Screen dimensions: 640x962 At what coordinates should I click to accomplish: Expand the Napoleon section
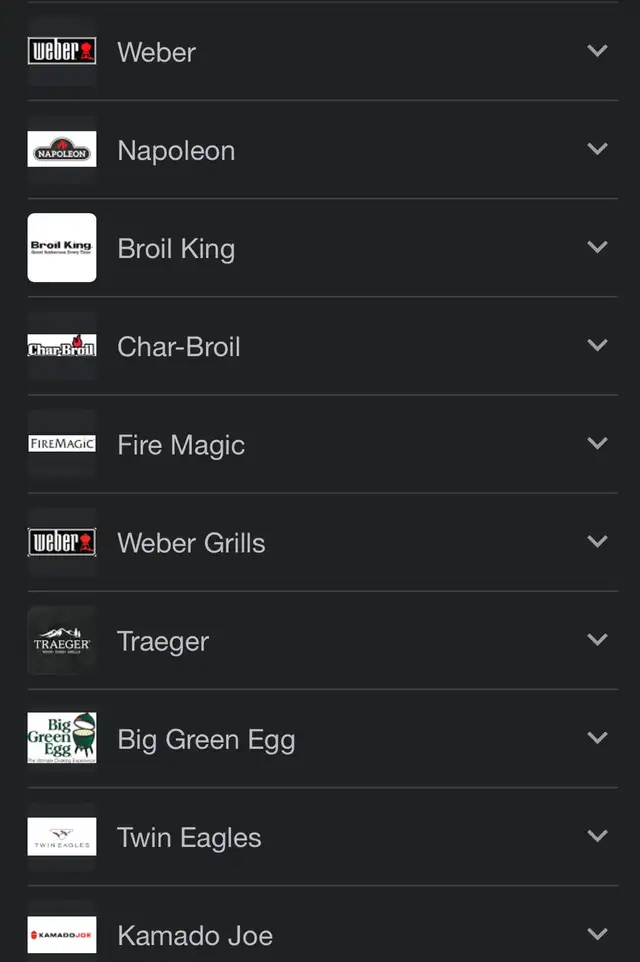597,149
